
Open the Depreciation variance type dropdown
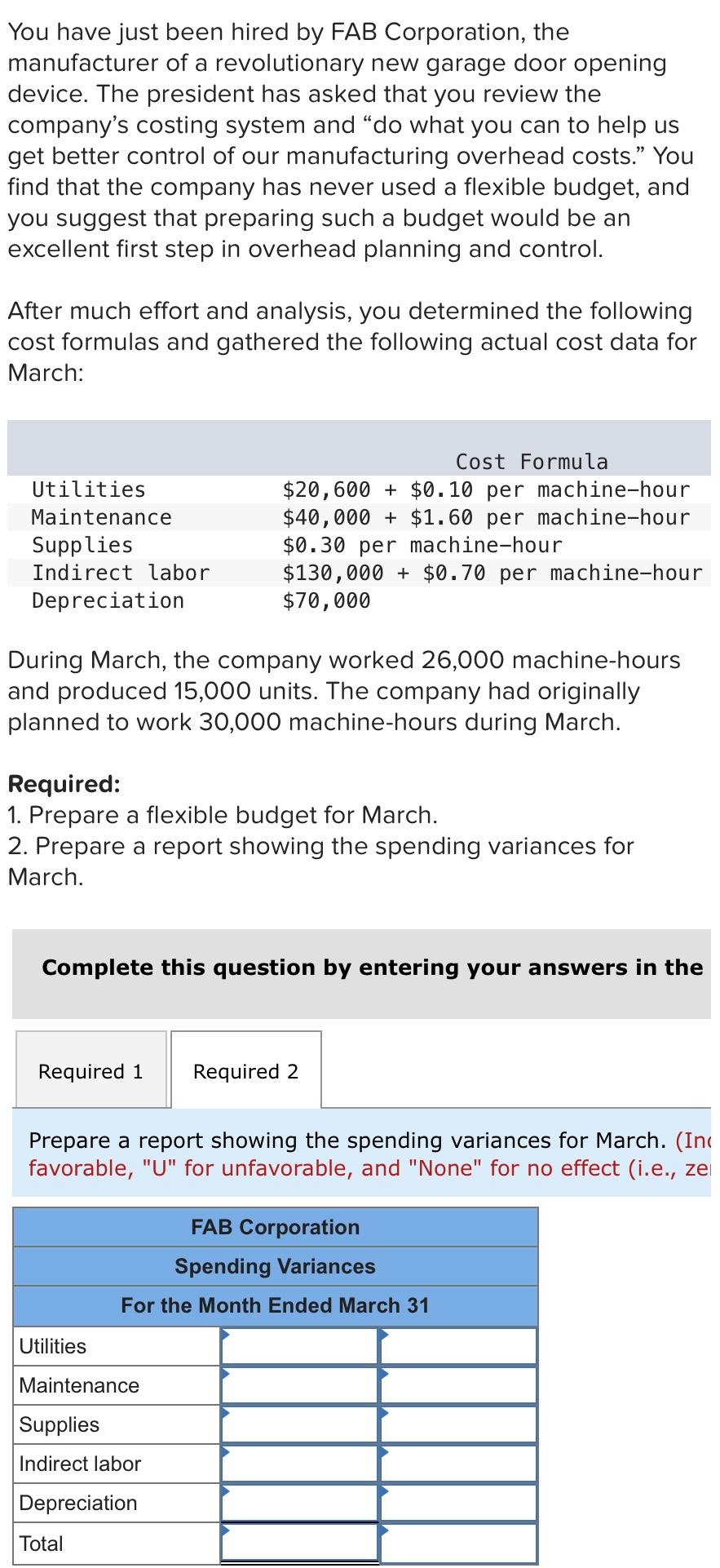coord(458,1503)
